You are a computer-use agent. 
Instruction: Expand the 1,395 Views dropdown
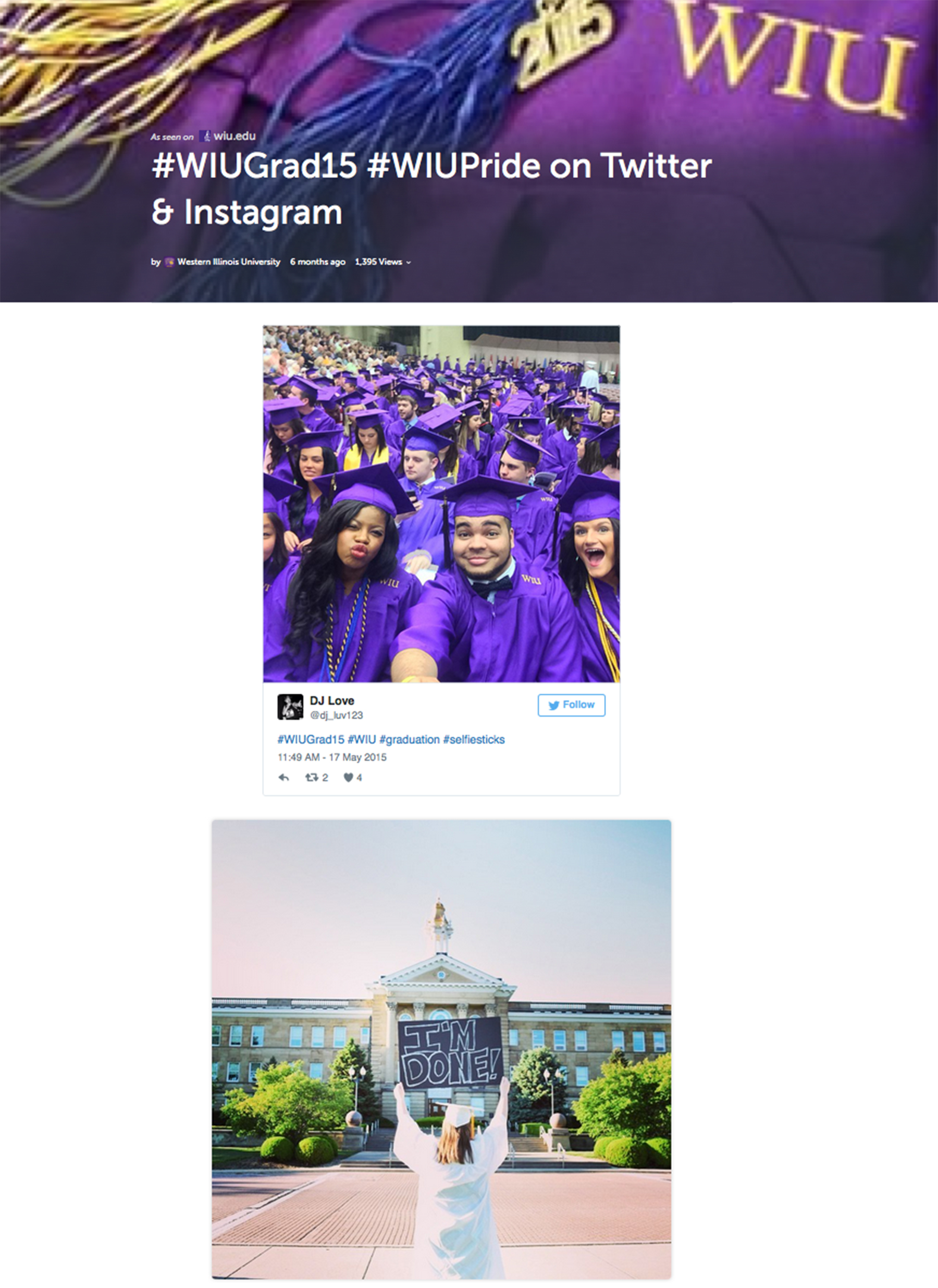(x=382, y=262)
